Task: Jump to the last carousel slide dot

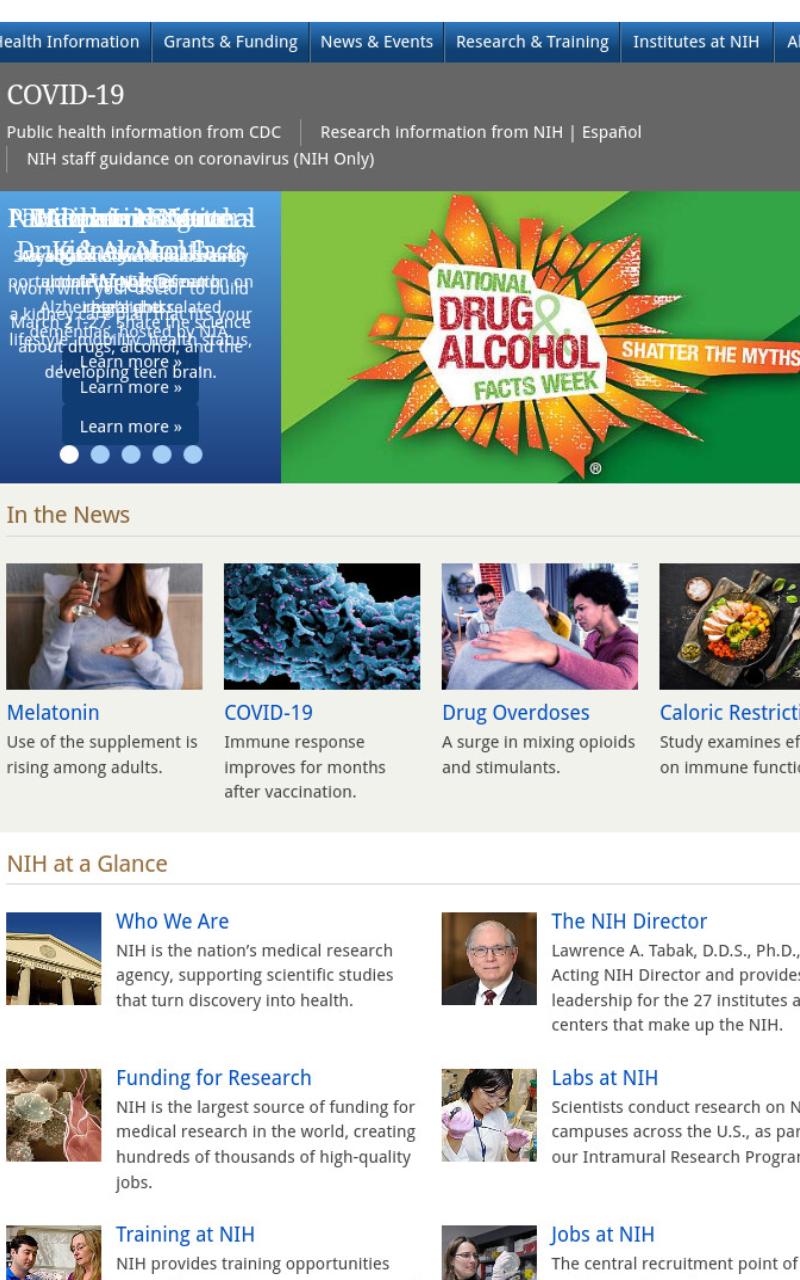Action: tap(193, 454)
